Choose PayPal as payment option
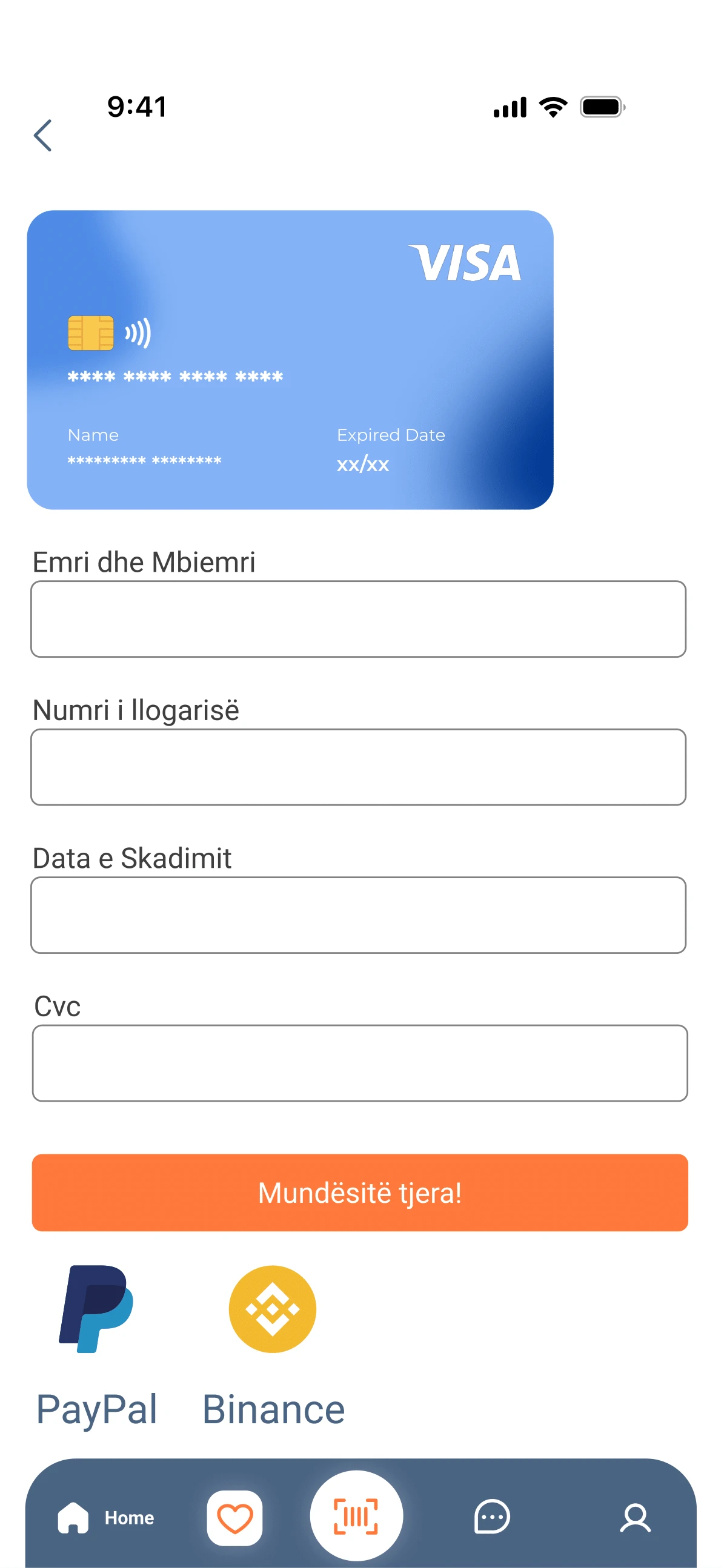This screenshot has width=724, height=1568. point(97,1345)
